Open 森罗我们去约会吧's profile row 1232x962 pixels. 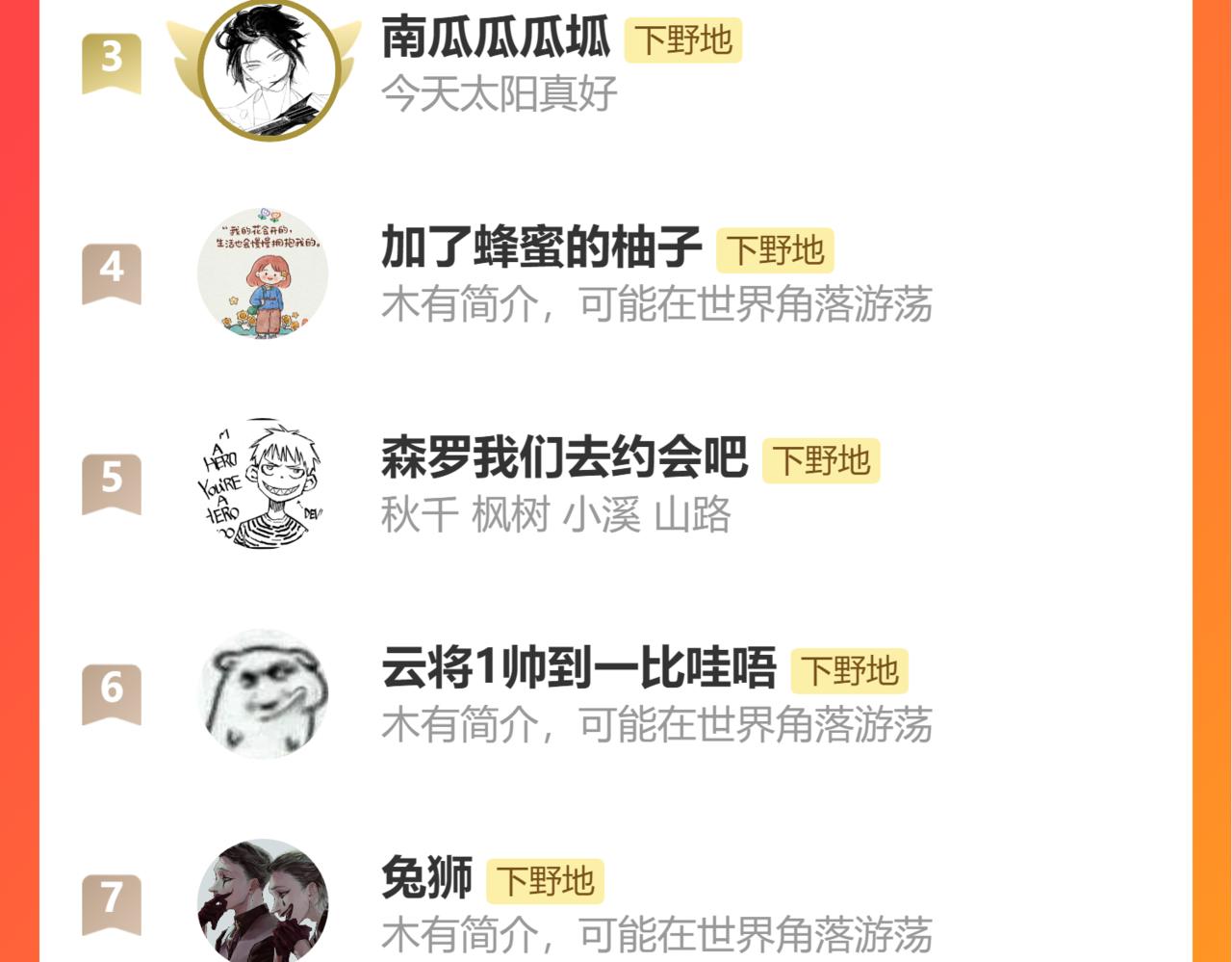[x=564, y=458]
